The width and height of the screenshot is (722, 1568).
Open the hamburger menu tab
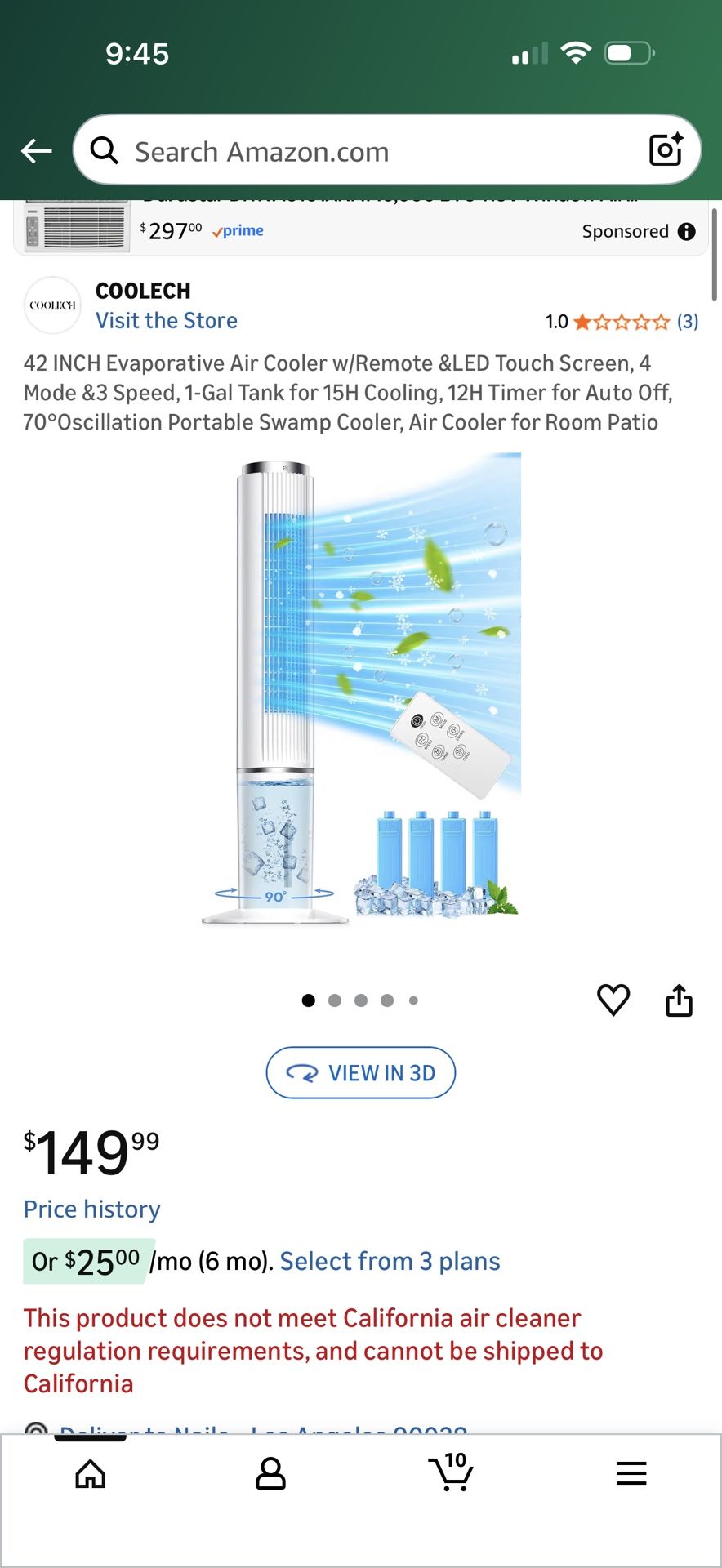coord(631,1473)
